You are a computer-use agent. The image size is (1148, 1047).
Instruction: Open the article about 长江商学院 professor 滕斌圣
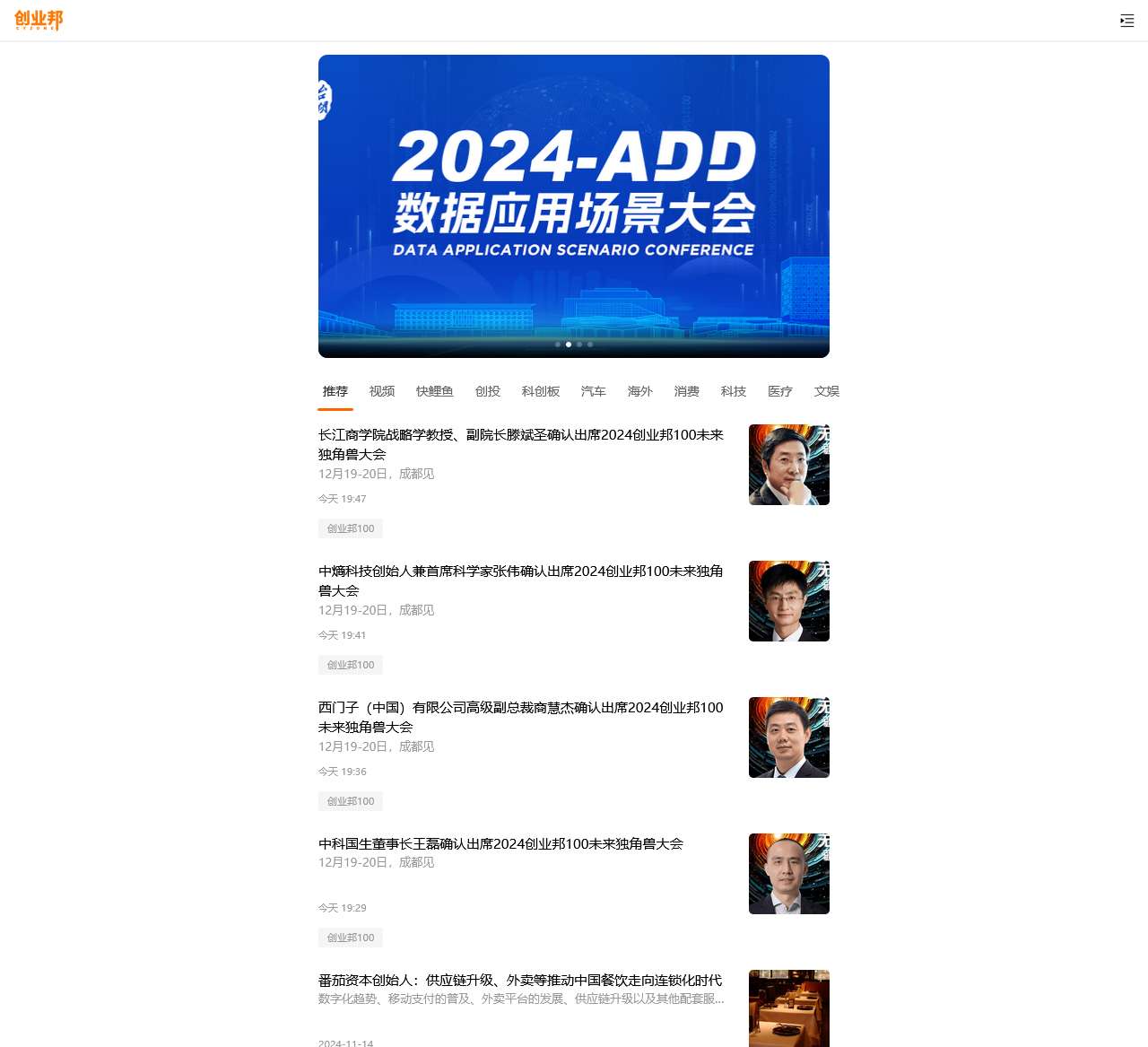[521, 444]
